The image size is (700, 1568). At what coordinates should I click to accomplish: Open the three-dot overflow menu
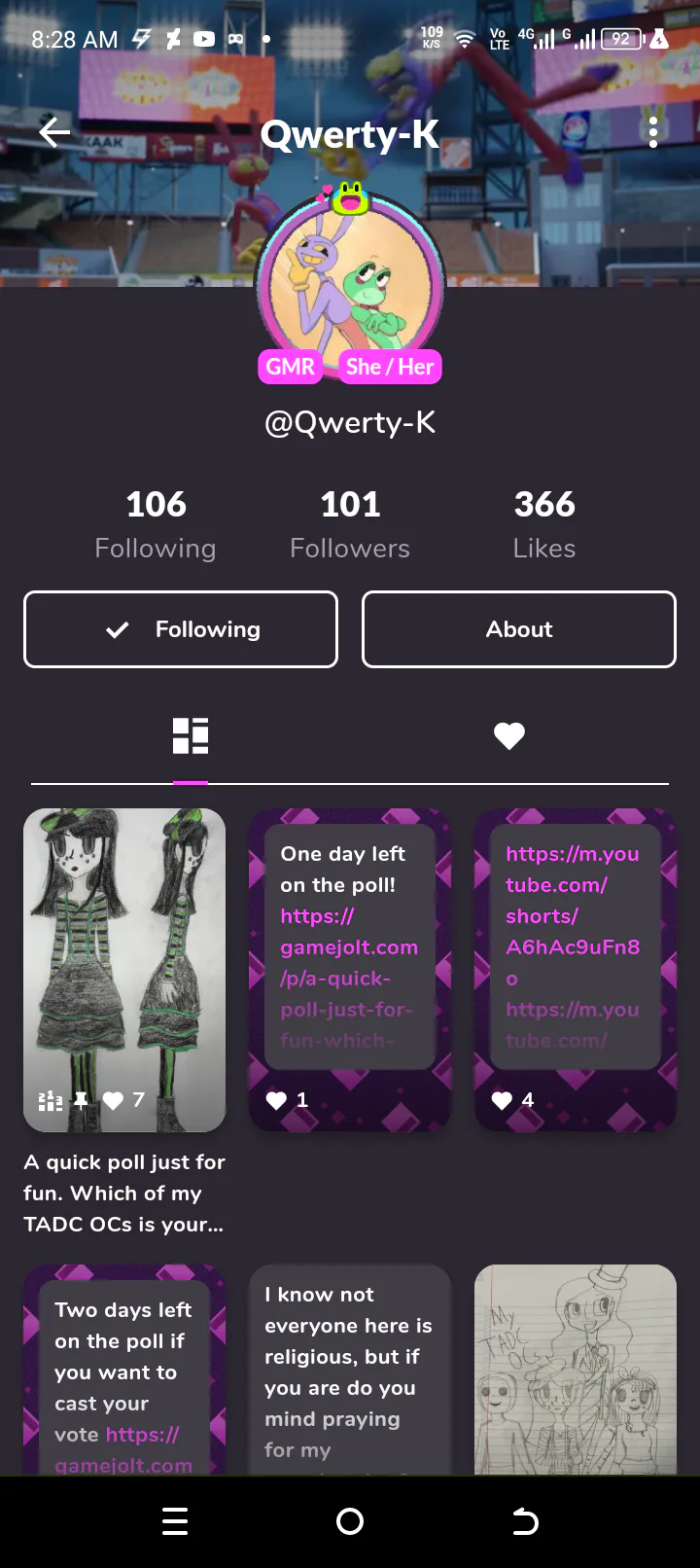[653, 132]
